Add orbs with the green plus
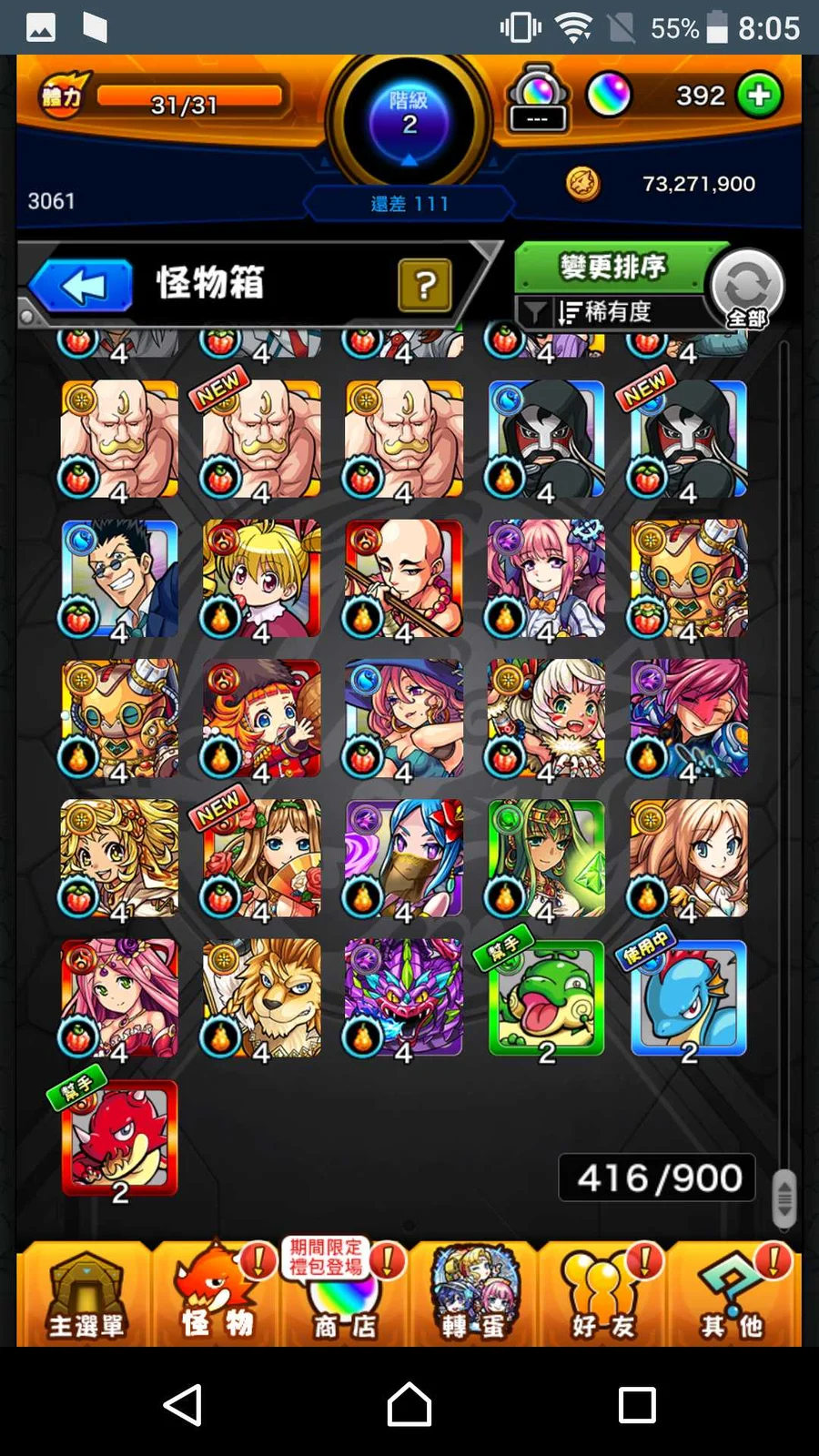The image size is (819, 1456). [x=759, y=95]
